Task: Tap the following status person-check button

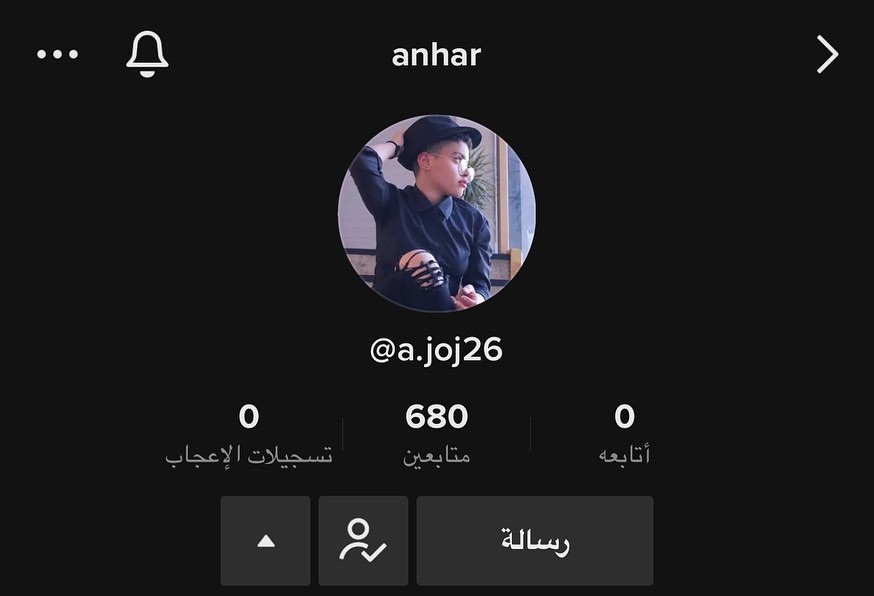Action: 363,541
